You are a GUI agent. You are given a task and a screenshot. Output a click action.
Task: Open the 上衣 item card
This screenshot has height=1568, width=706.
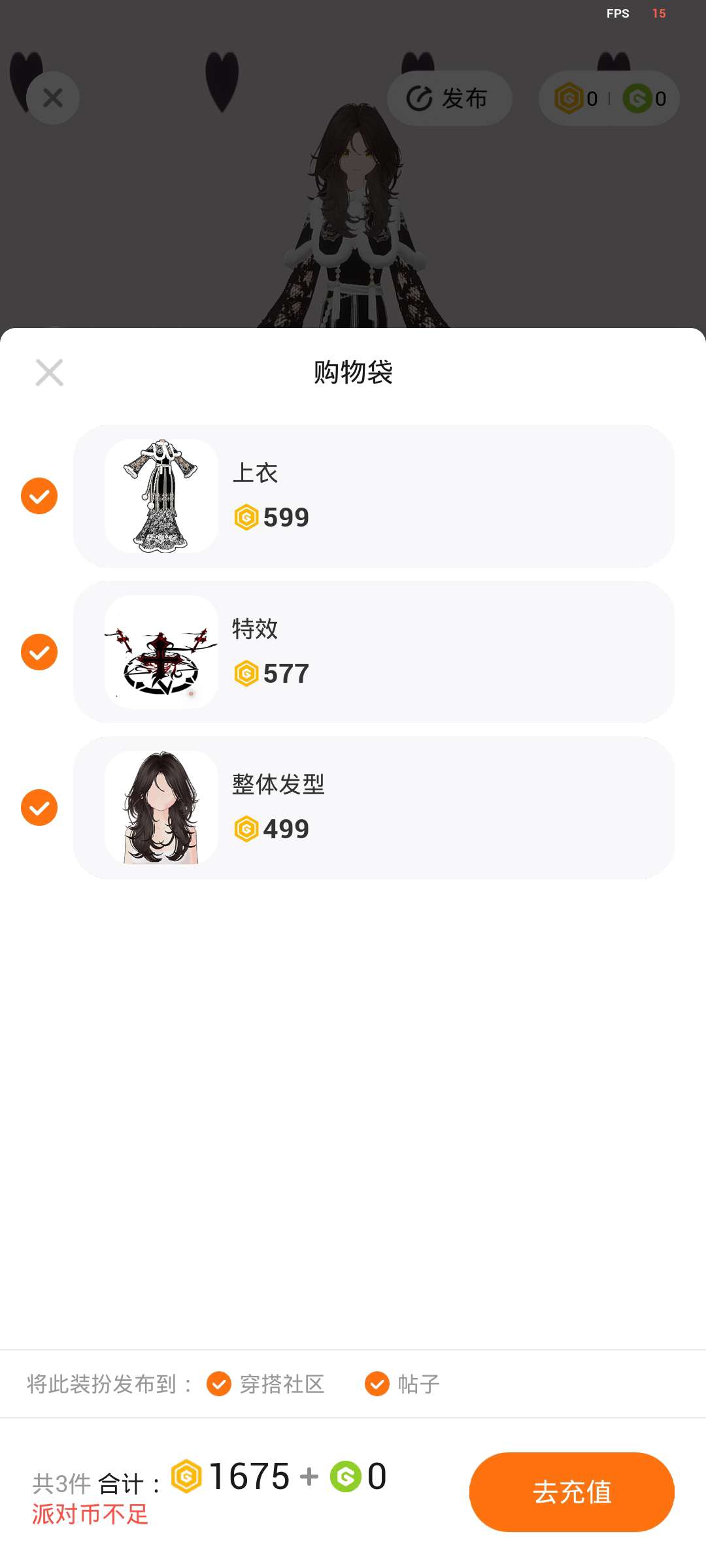373,496
